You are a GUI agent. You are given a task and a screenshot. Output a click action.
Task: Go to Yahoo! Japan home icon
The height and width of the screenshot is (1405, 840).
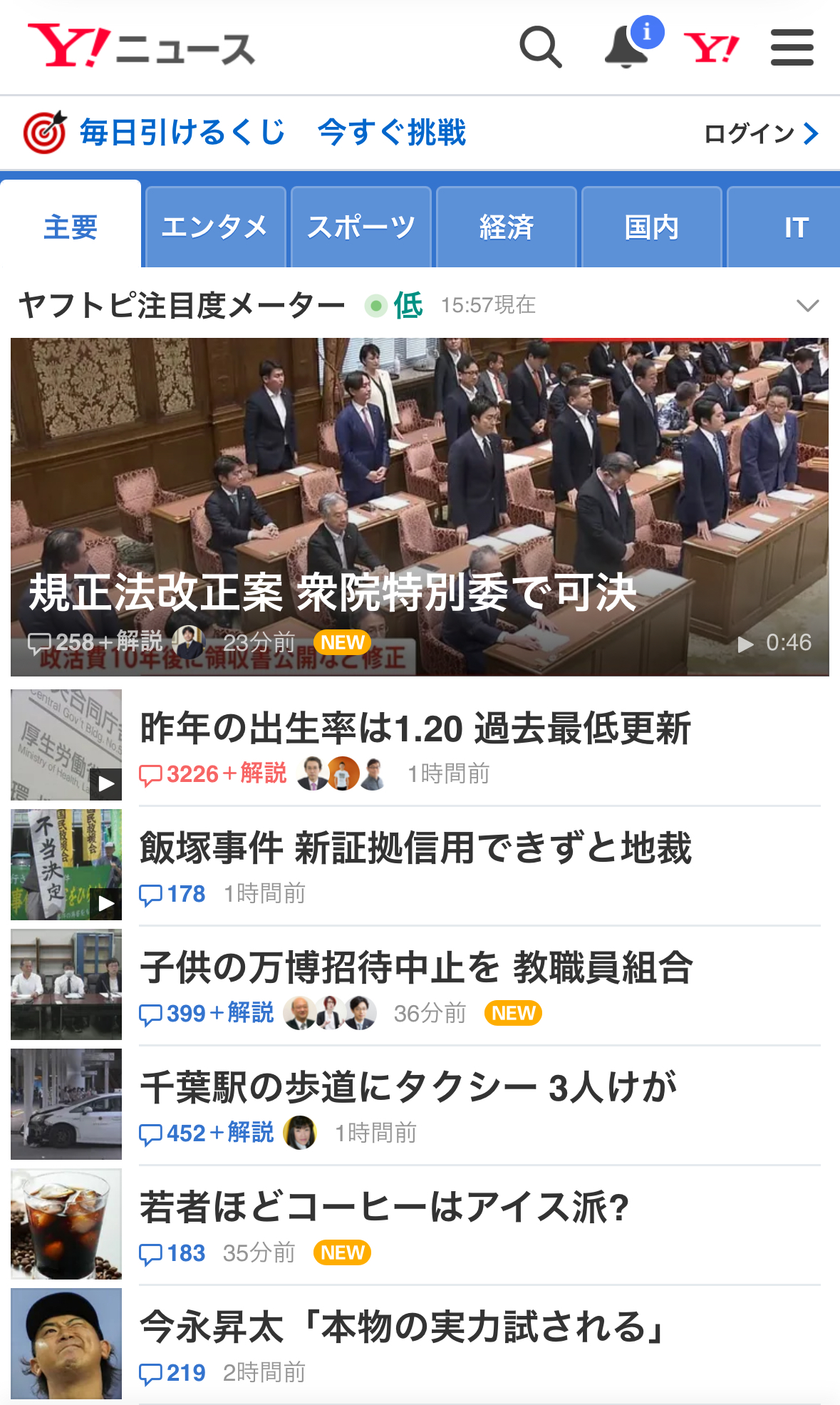pos(711,48)
